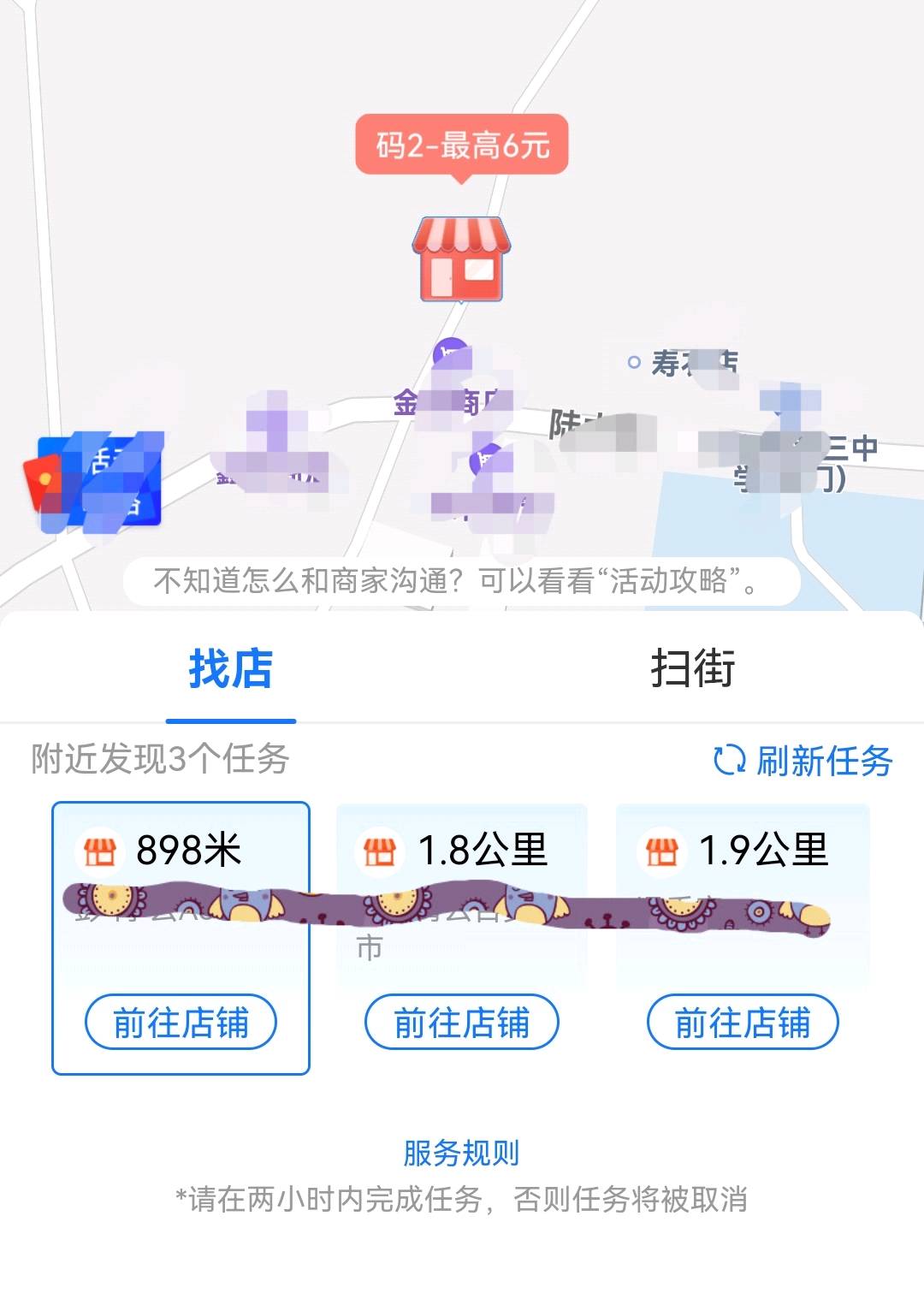Tap 前往店铺 for the 898米 task
The image size is (924, 1305).
(181, 1022)
